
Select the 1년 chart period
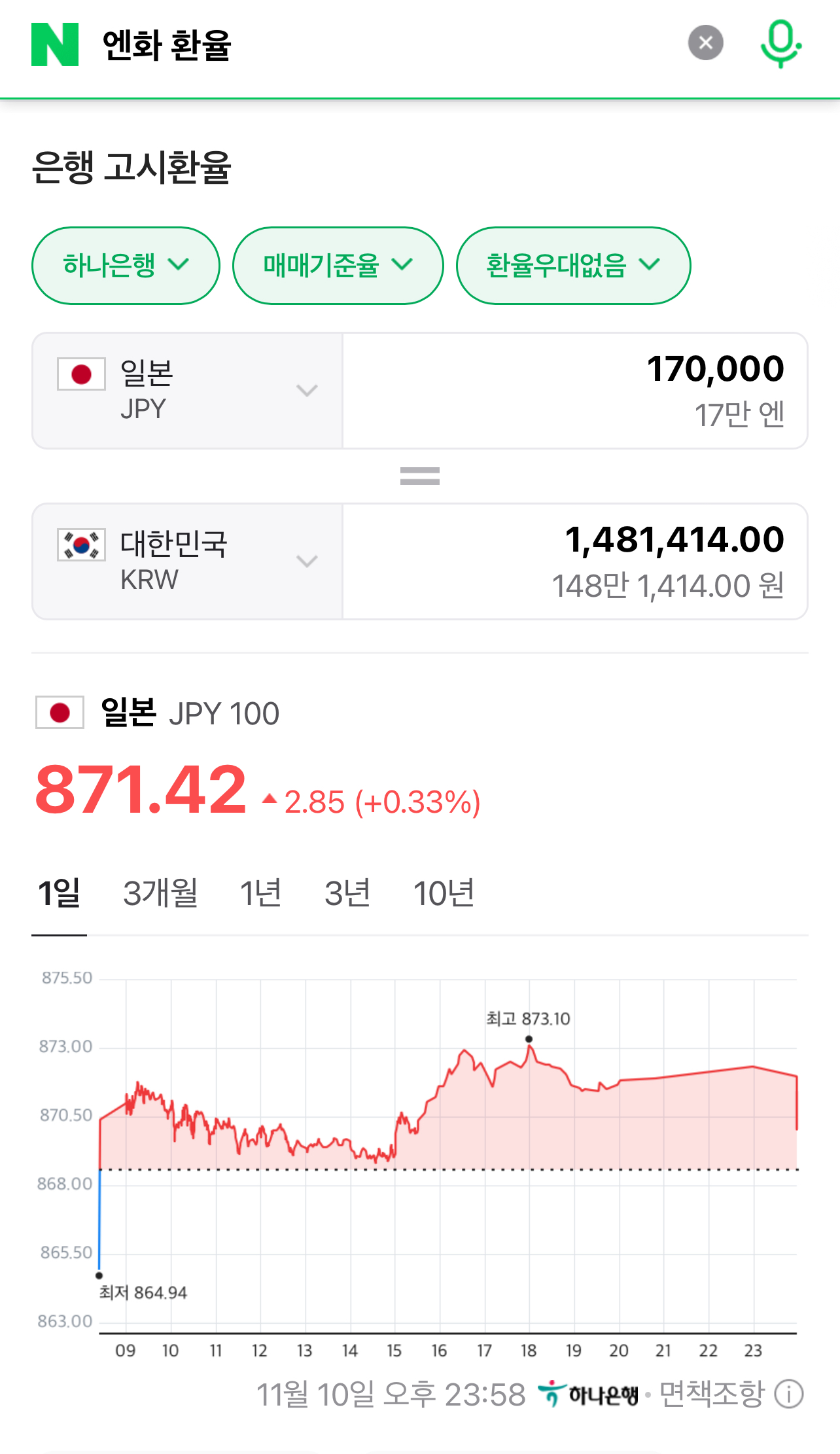point(261,893)
